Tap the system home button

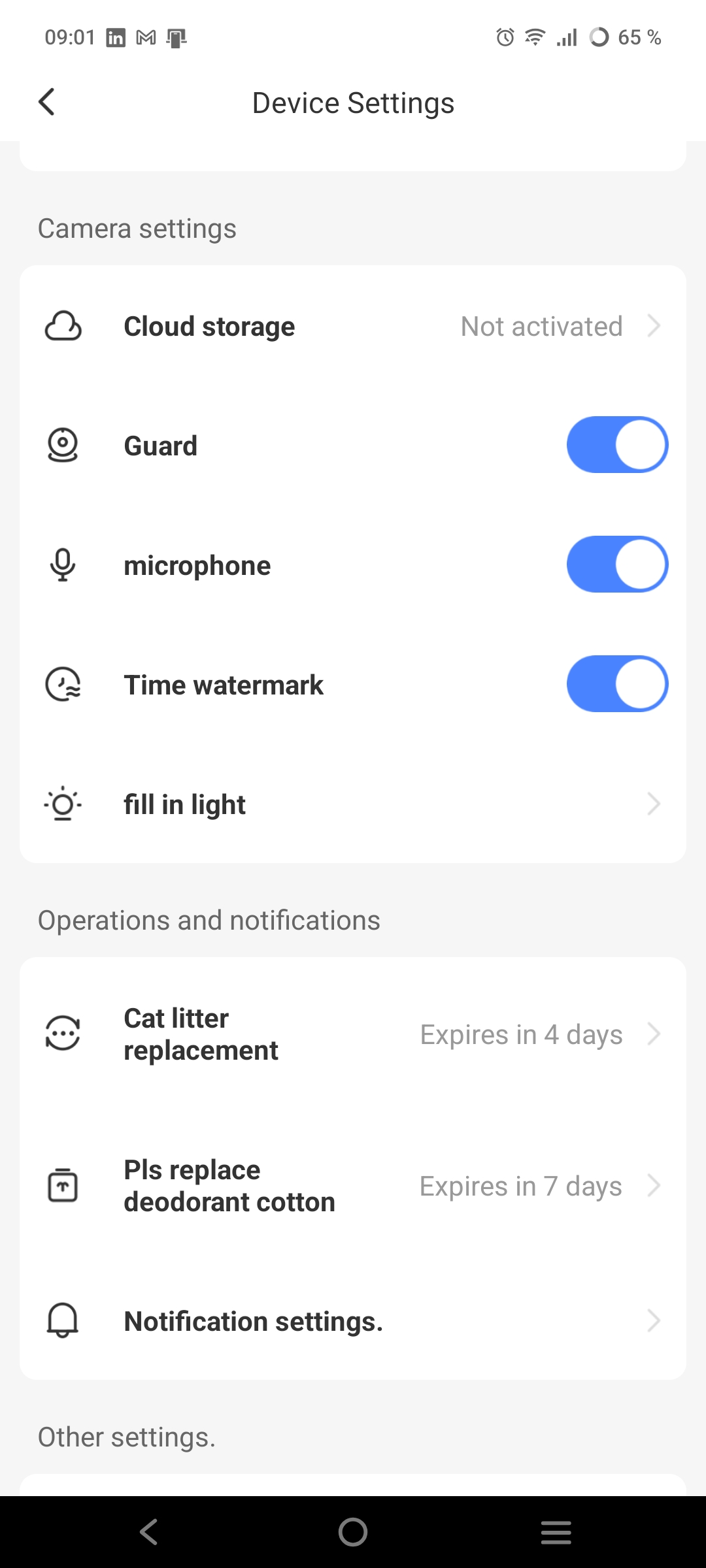[x=353, y=1532]
